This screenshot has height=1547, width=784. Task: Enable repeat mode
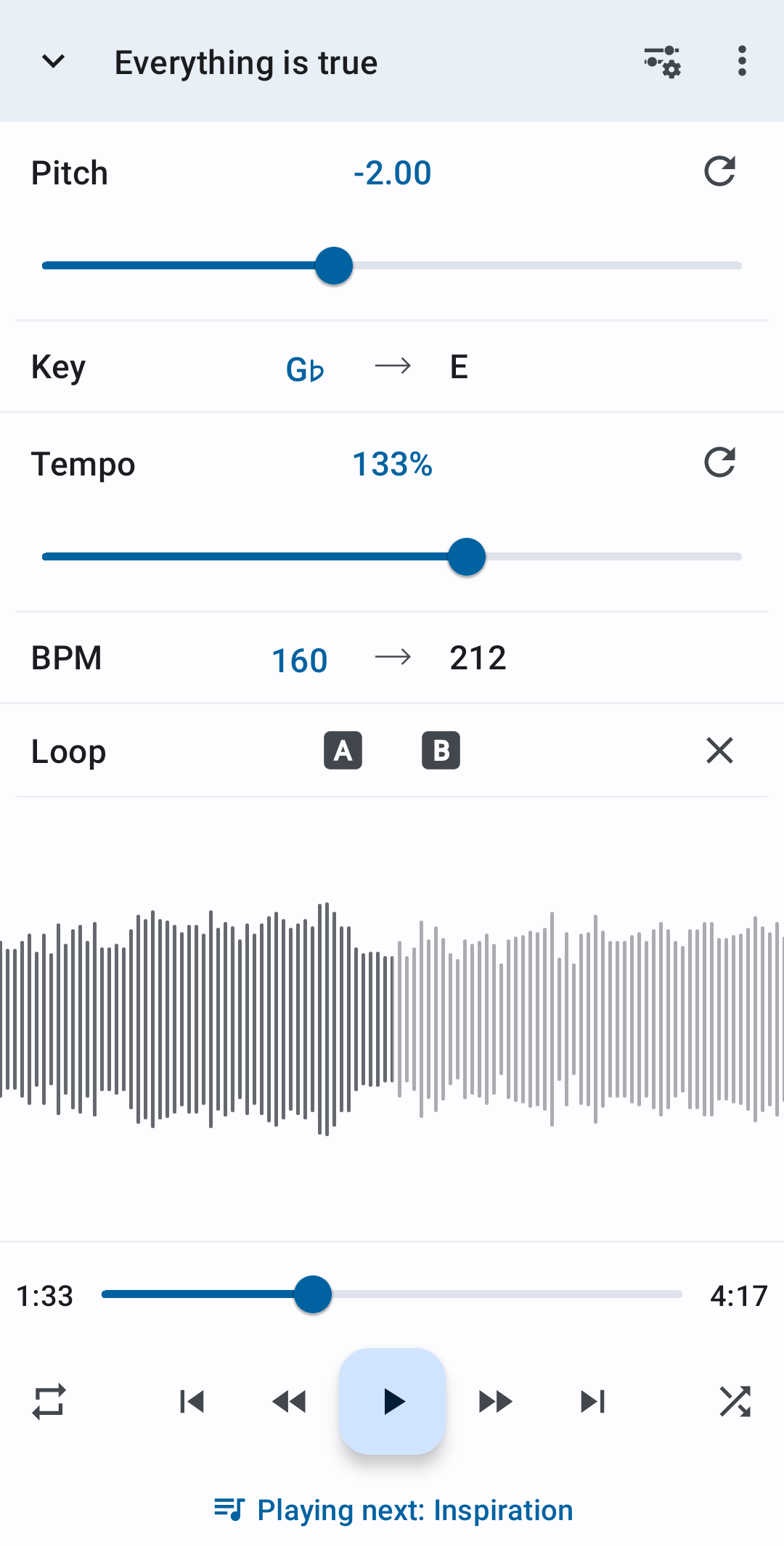(x=48, y=1401)
